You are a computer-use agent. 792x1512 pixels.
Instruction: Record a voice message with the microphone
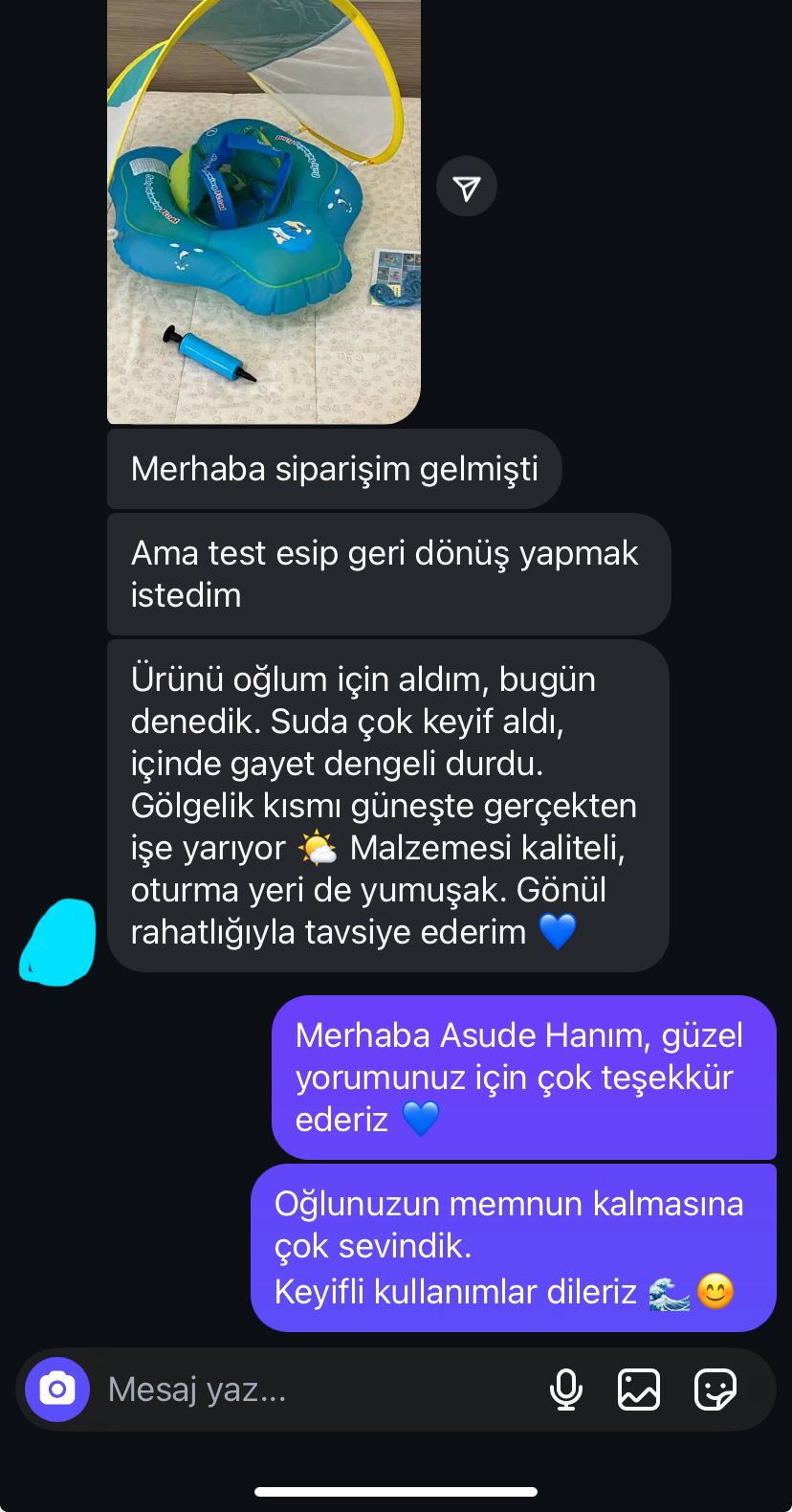566,1390
